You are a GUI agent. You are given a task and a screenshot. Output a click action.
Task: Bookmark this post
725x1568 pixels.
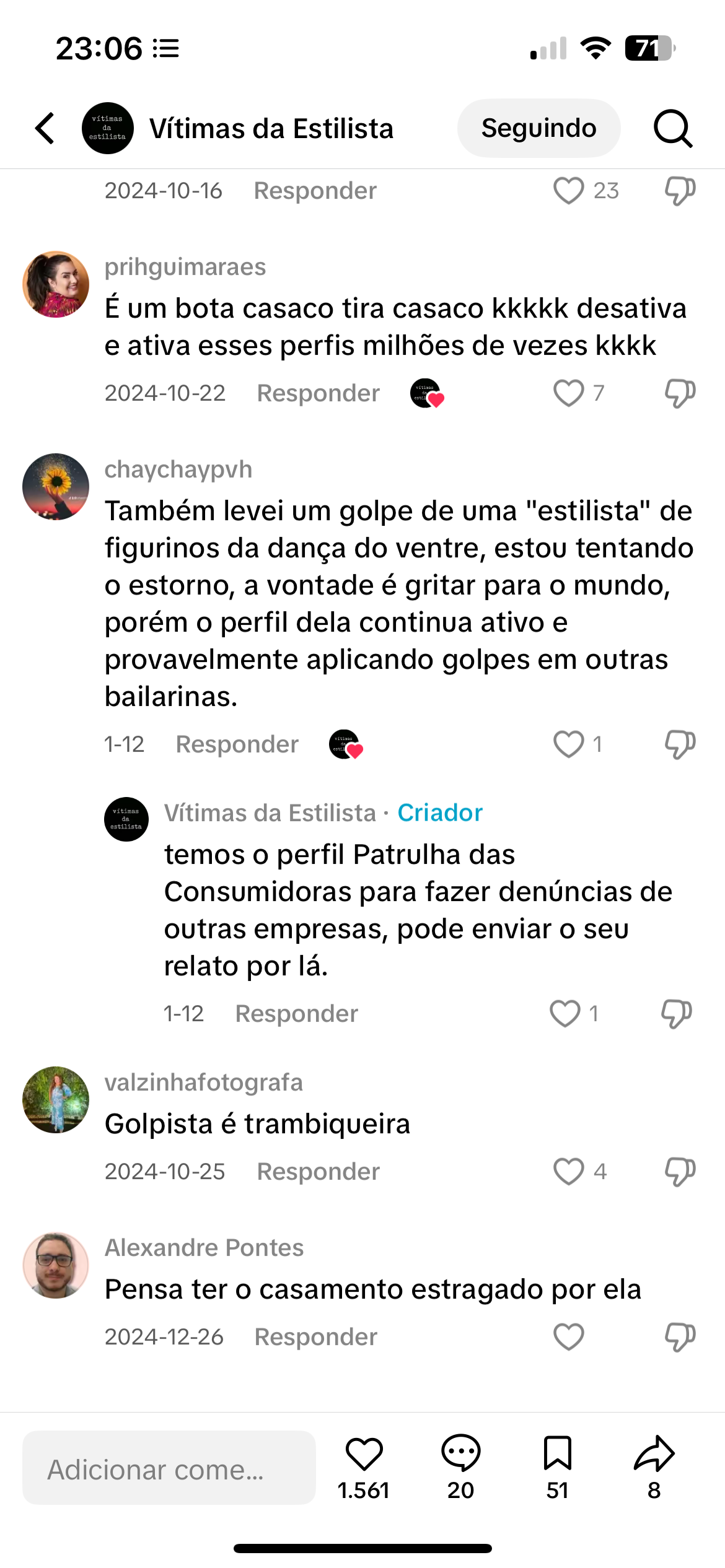coord(557,1454)
